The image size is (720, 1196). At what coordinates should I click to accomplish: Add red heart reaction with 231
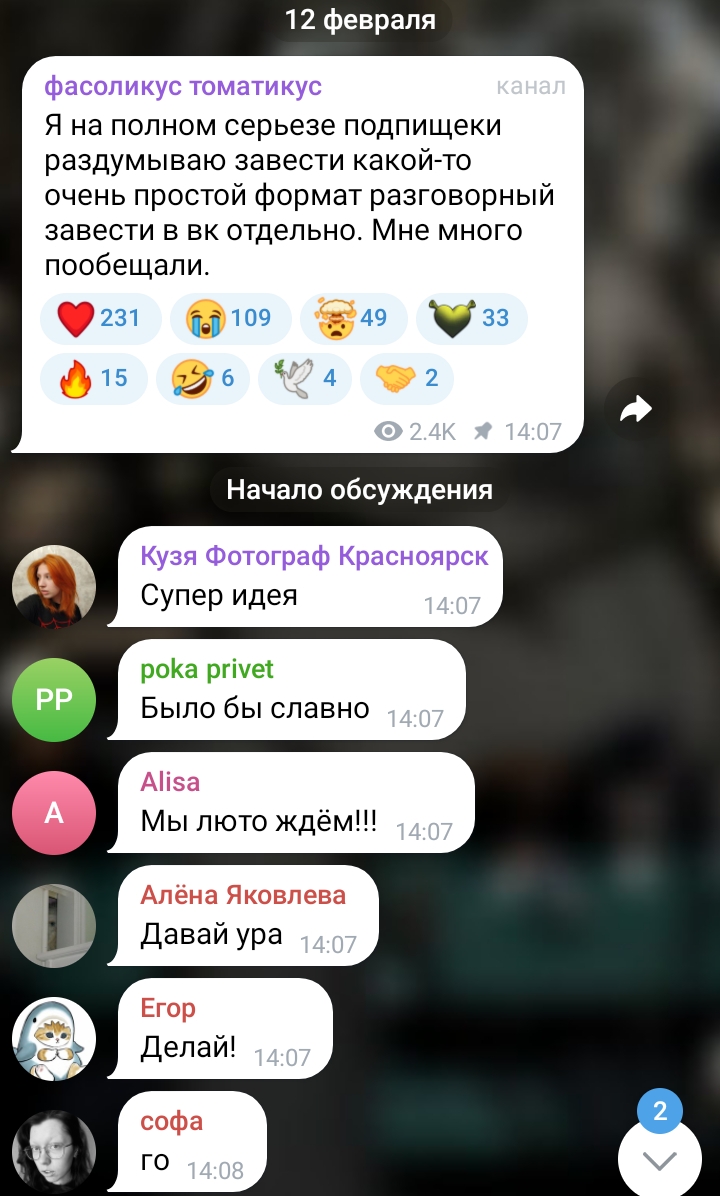[100, 318]
